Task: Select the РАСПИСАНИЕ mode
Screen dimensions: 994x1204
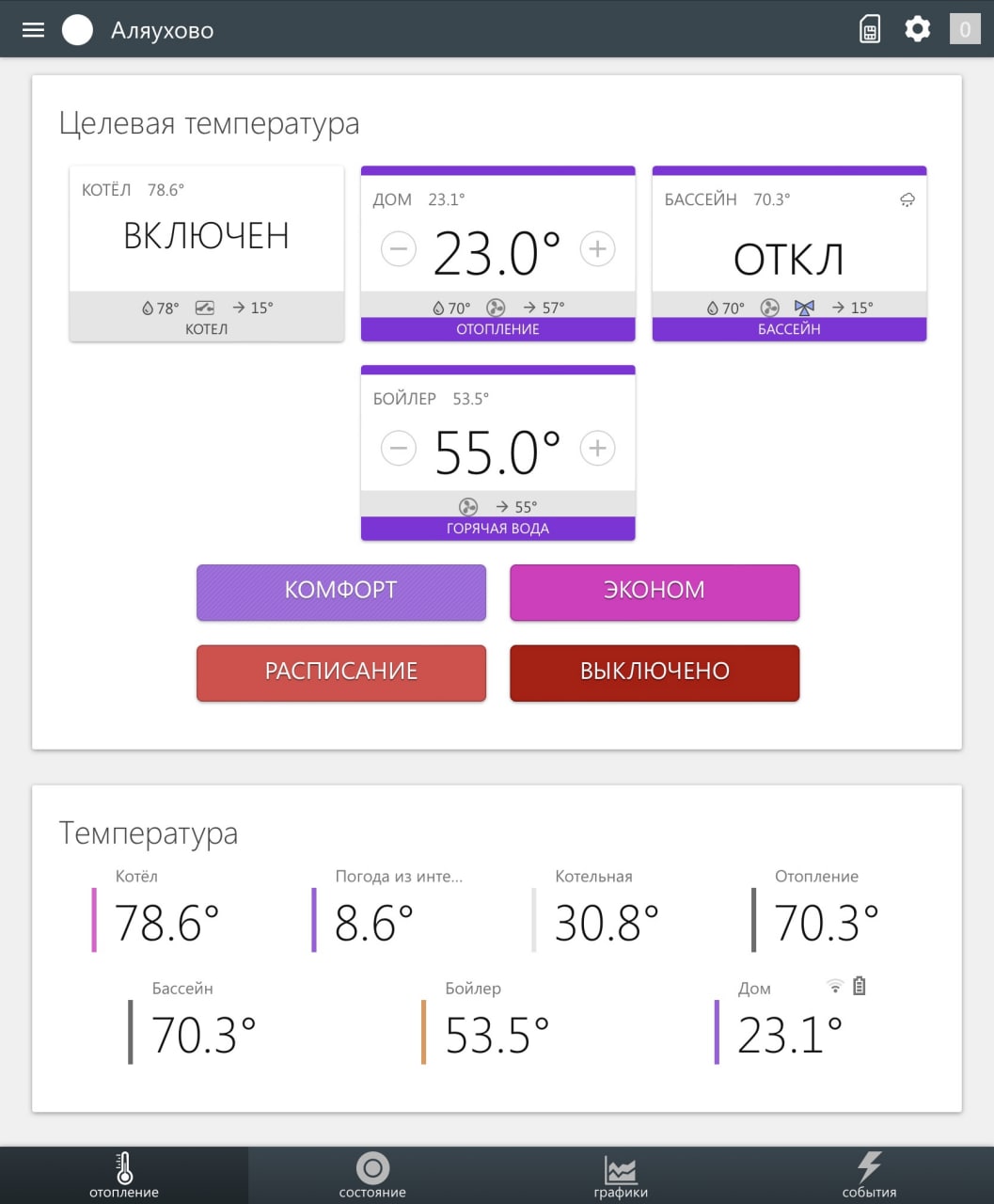Action: tap(341, 673)
